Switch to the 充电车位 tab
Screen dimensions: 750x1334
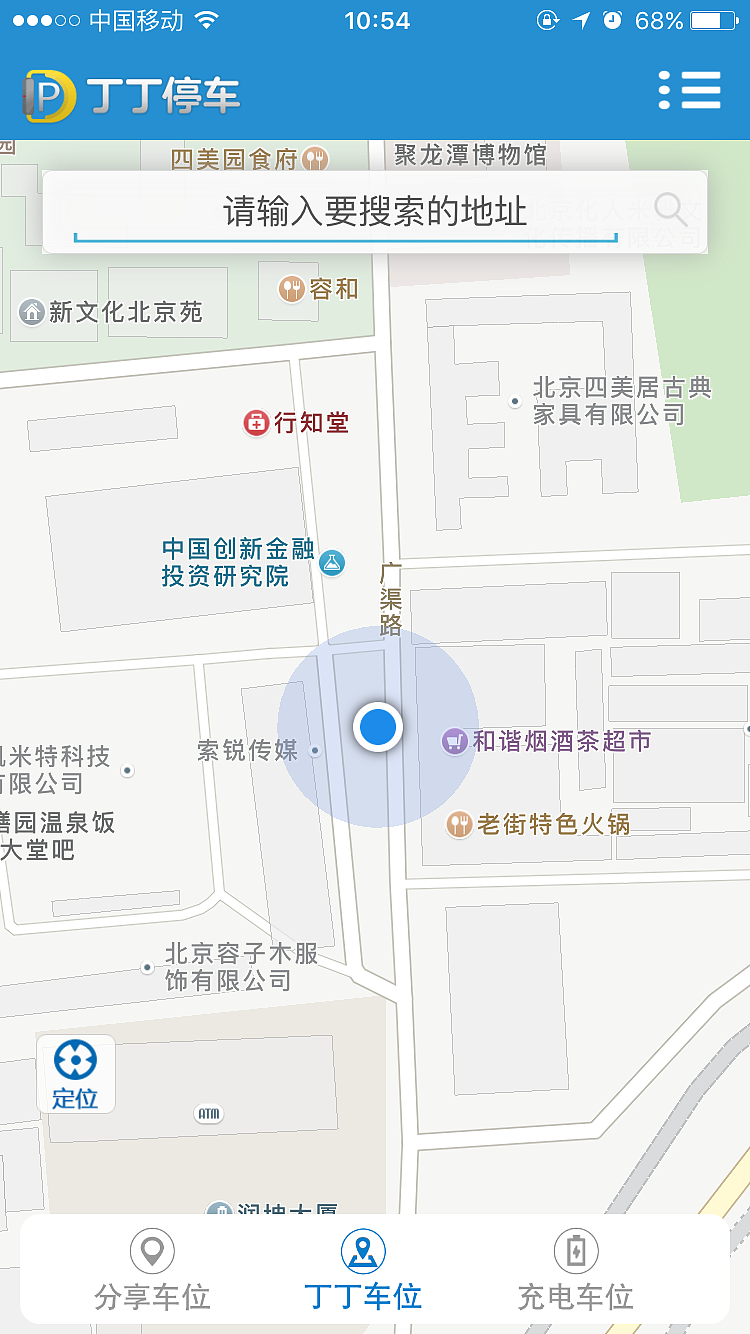coord(576,1270)
